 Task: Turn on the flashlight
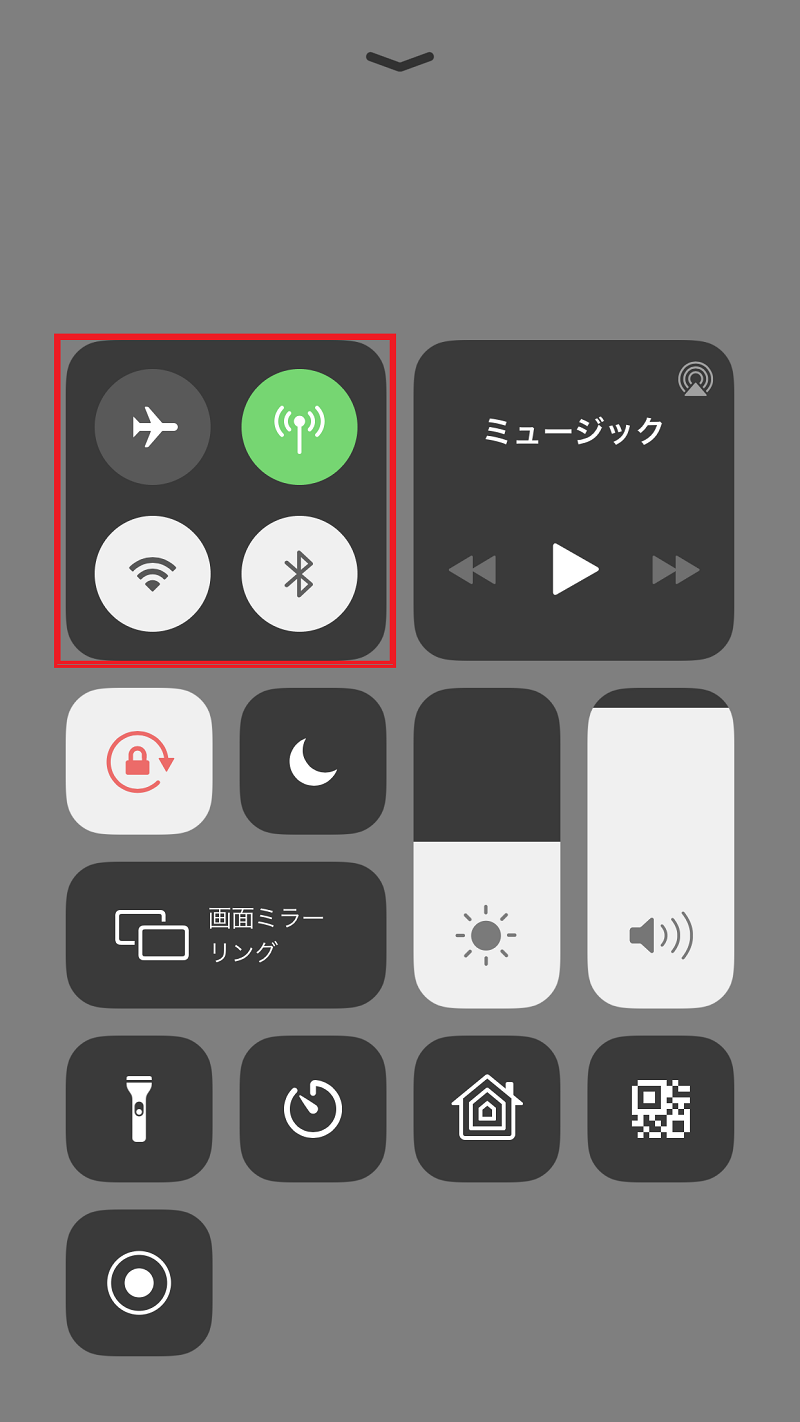tap(139, 1109)
